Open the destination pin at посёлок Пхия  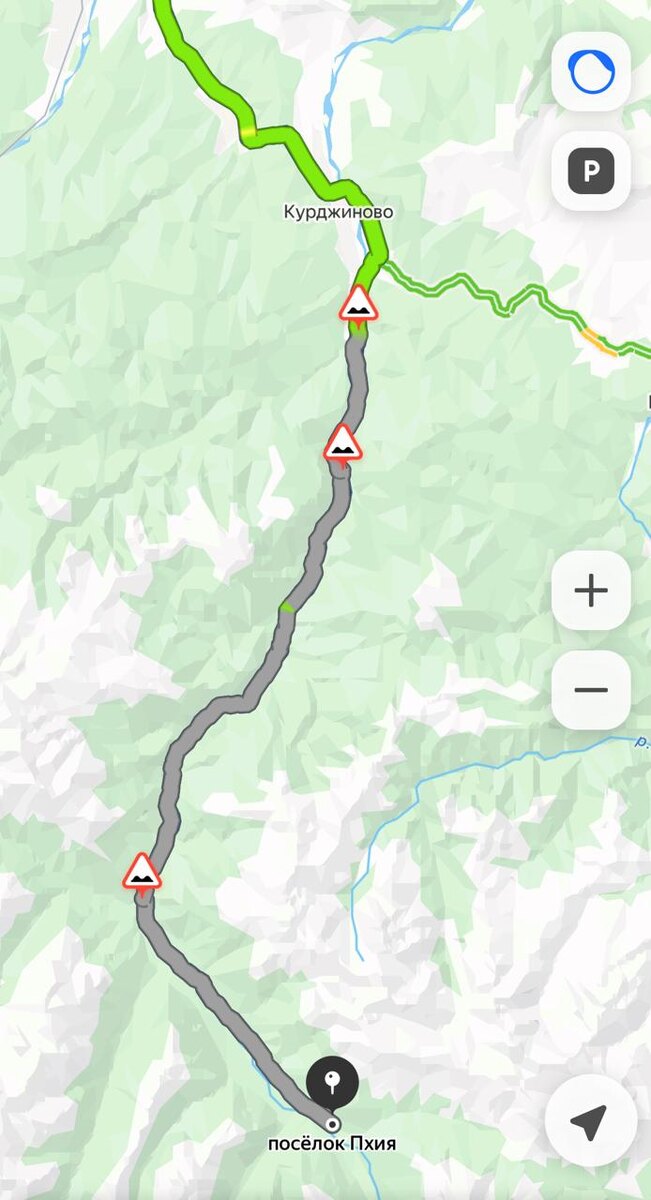pyautogui.click(x=332, y=1084)
